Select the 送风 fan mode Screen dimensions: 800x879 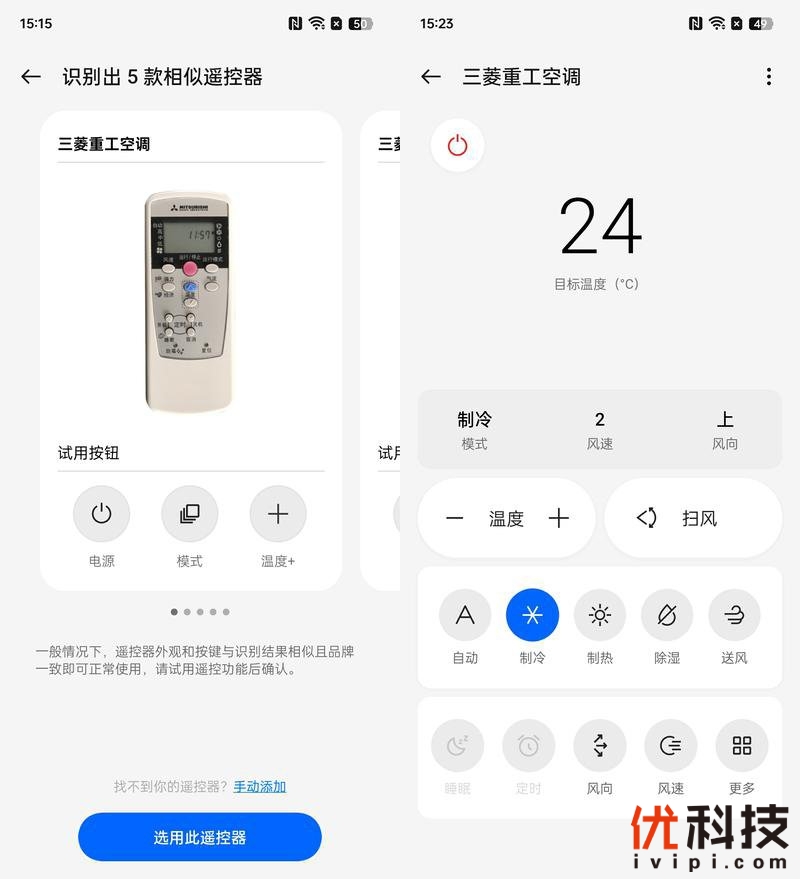(x=734, y=616)
